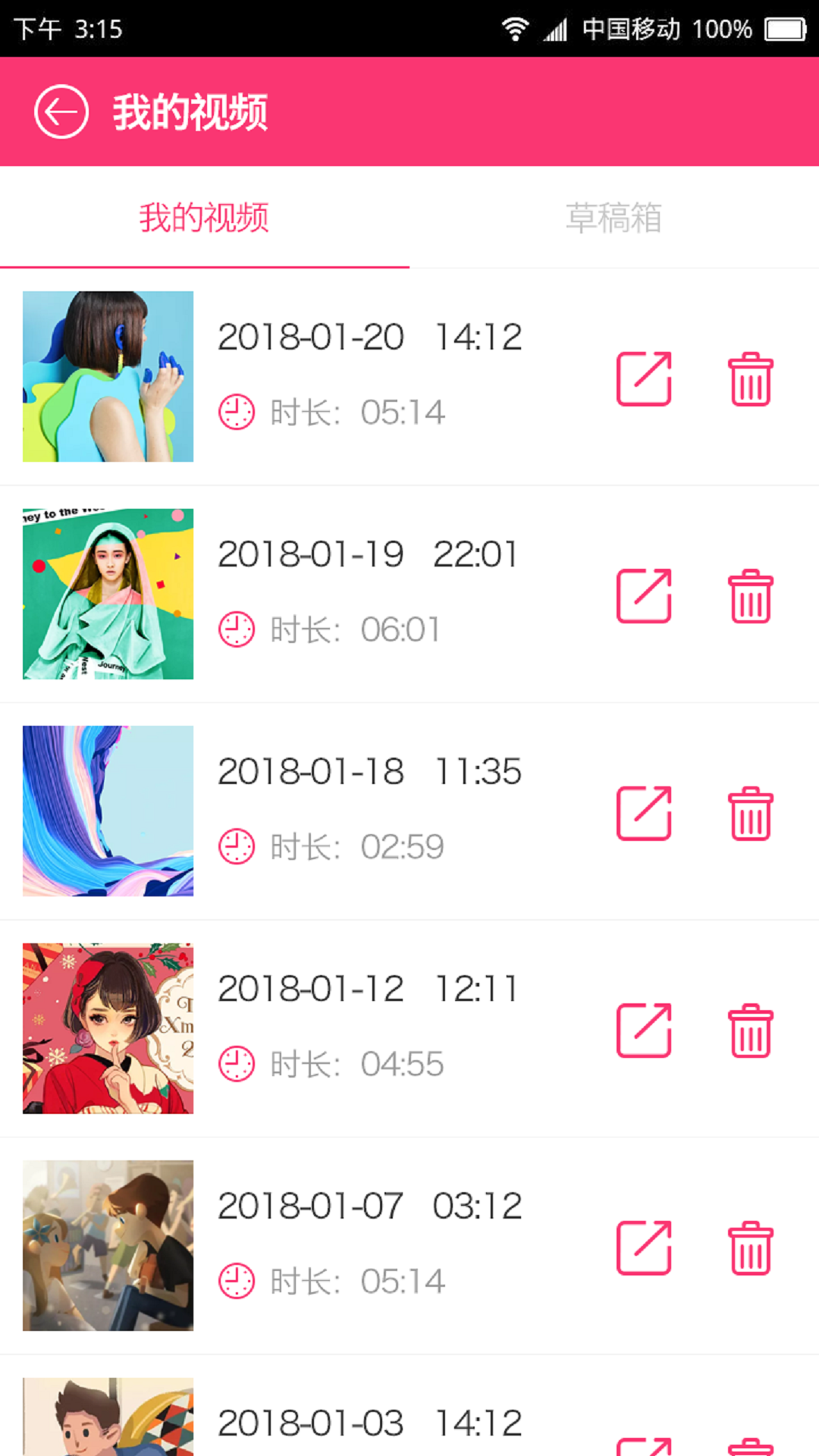Delete the 2018-01-19 22:01 video
Screen dimensions: 819x1456
pos(751,596)
